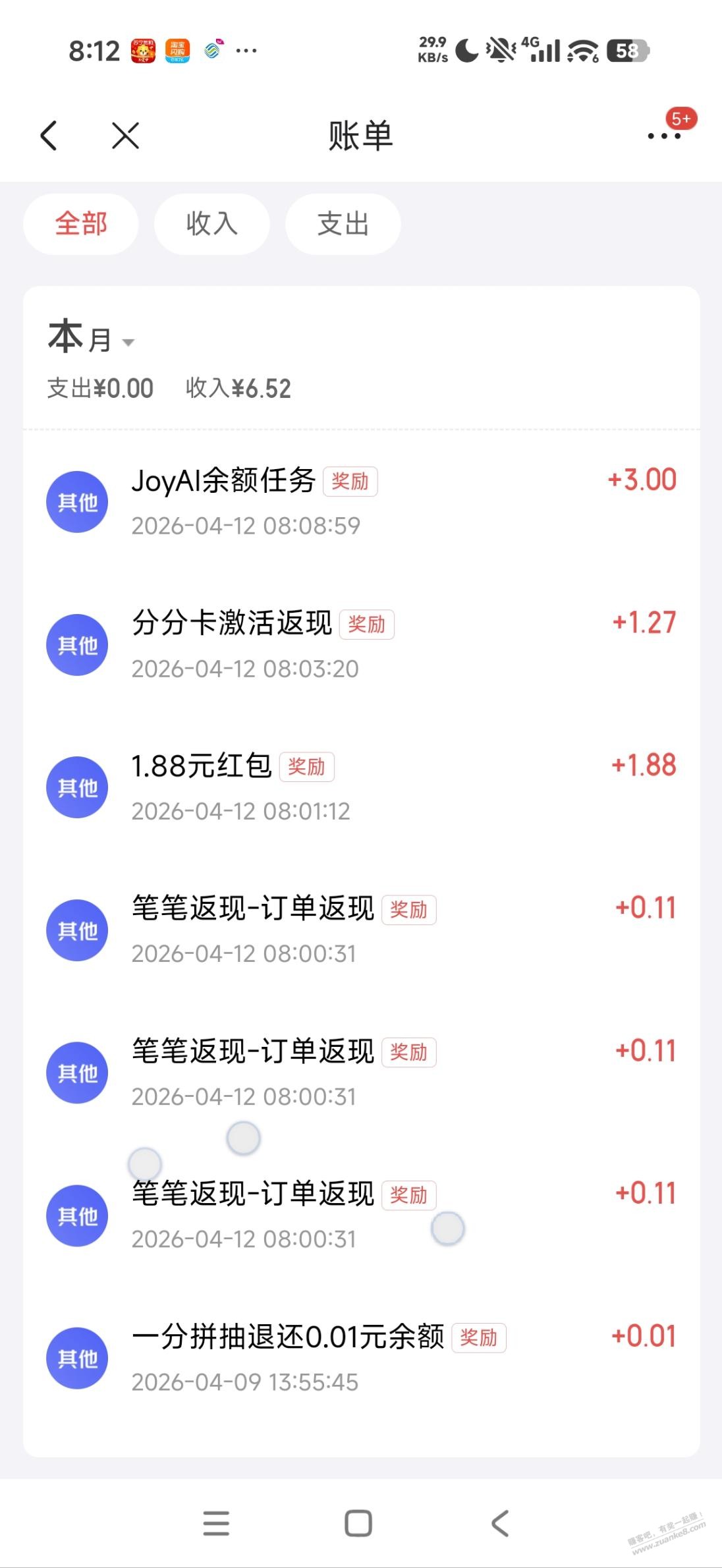Tap the 其他 icon on 一分拼抽退还 entry
This screenshot has height=1568, width=722.
(x=77, y=1358)
